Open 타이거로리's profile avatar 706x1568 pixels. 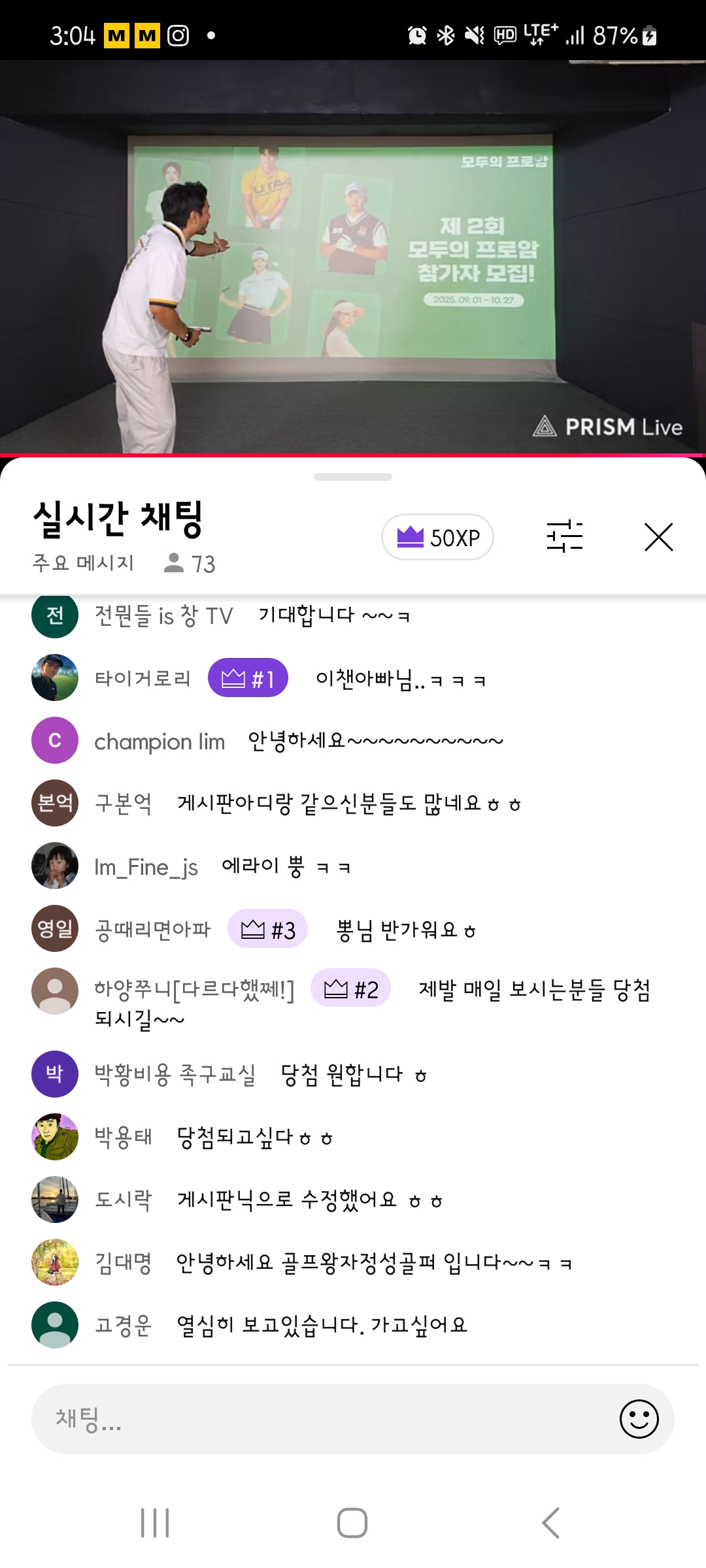(55, 678)
